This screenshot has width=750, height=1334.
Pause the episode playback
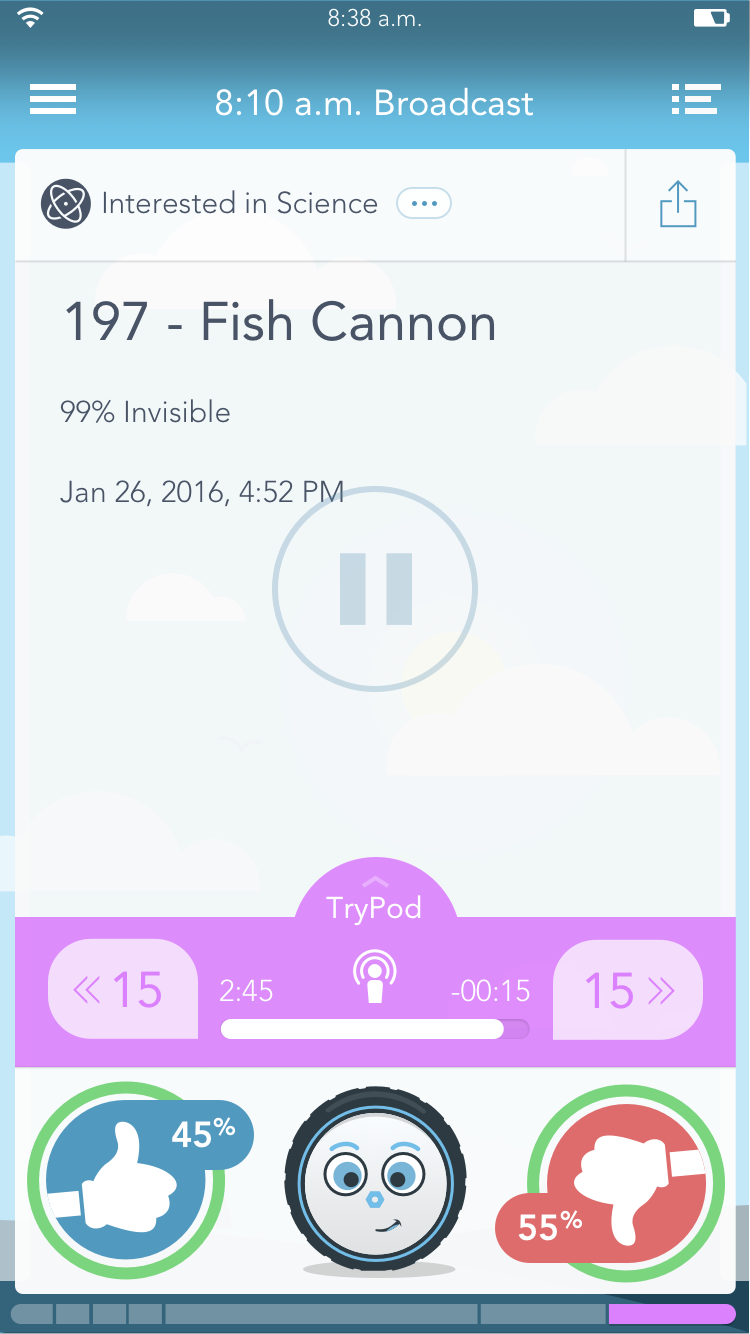click(x=375, y=589)
